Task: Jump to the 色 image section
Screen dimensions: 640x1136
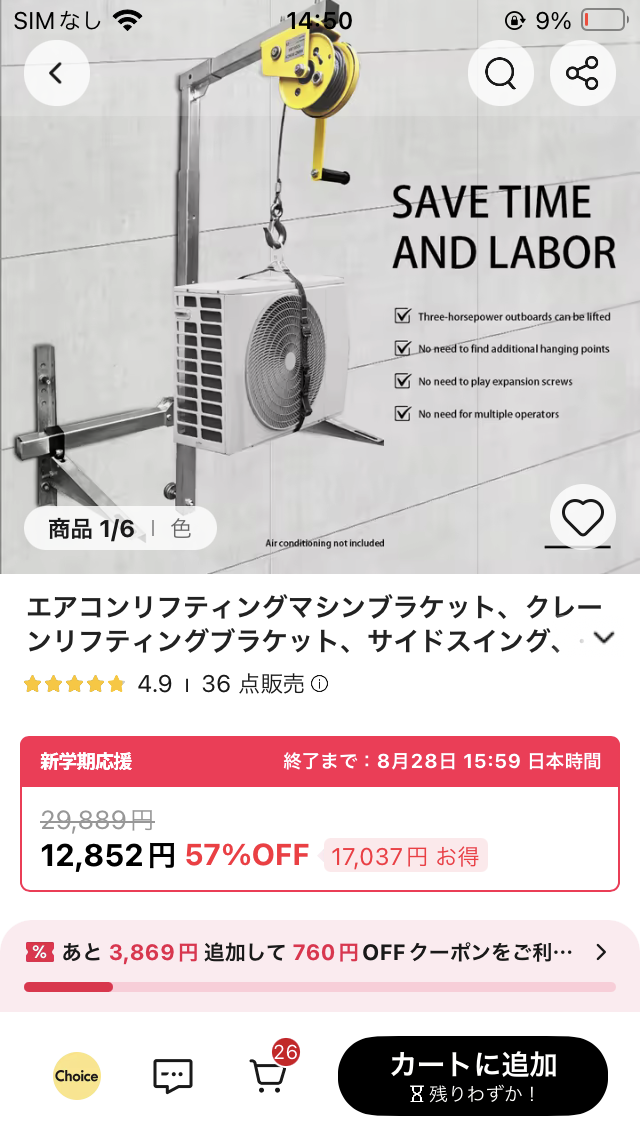Action: 181,529
